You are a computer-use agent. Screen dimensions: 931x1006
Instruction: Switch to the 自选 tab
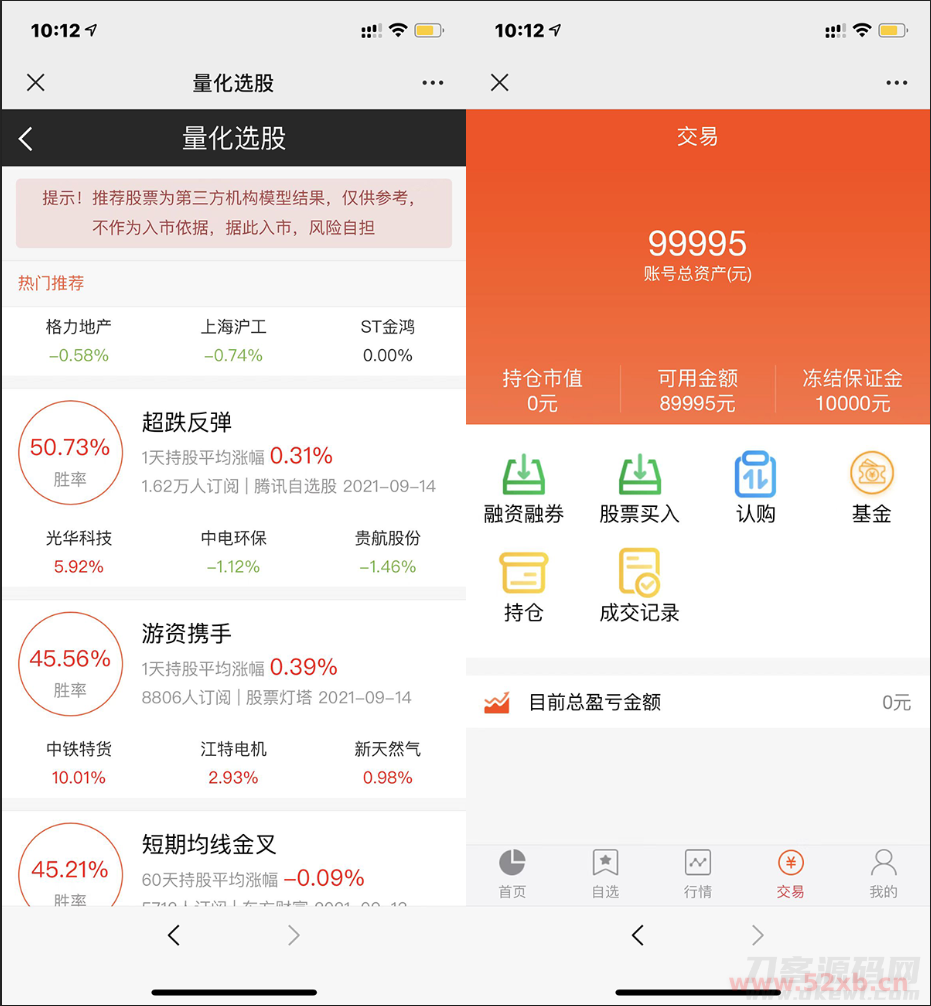click(x=605, y=874)
